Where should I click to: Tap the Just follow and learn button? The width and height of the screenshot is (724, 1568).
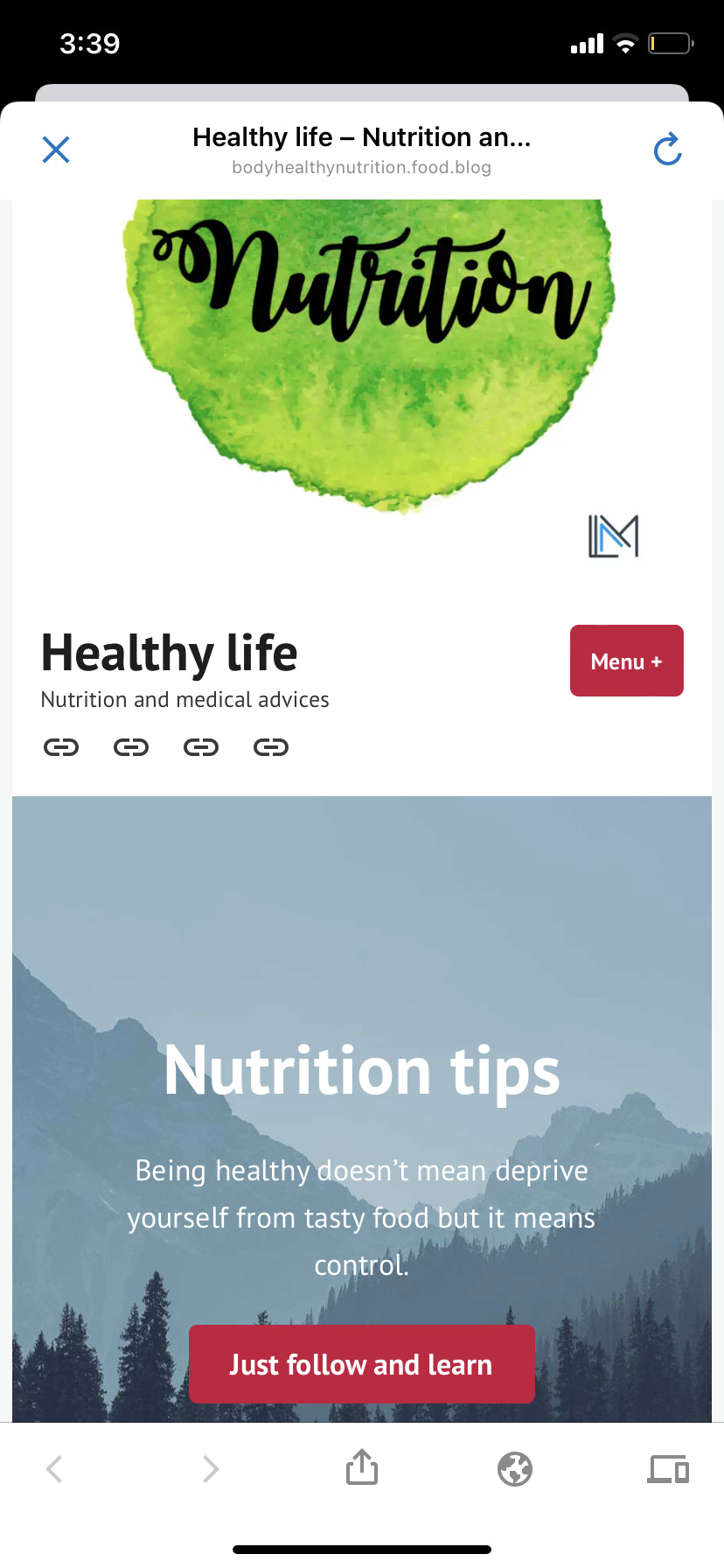click(x=361, y=1364)
